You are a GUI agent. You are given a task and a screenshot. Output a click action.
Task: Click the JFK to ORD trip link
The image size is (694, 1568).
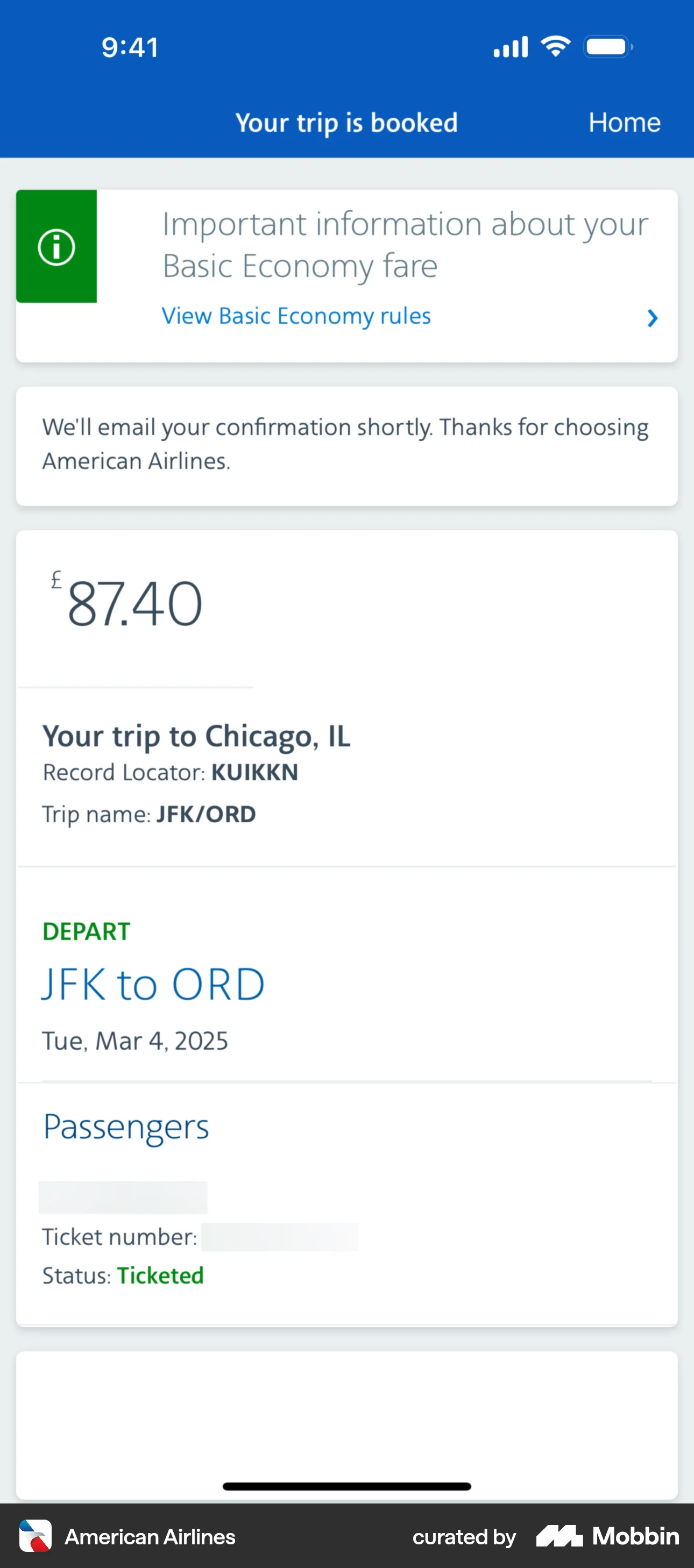click(152, 983)
